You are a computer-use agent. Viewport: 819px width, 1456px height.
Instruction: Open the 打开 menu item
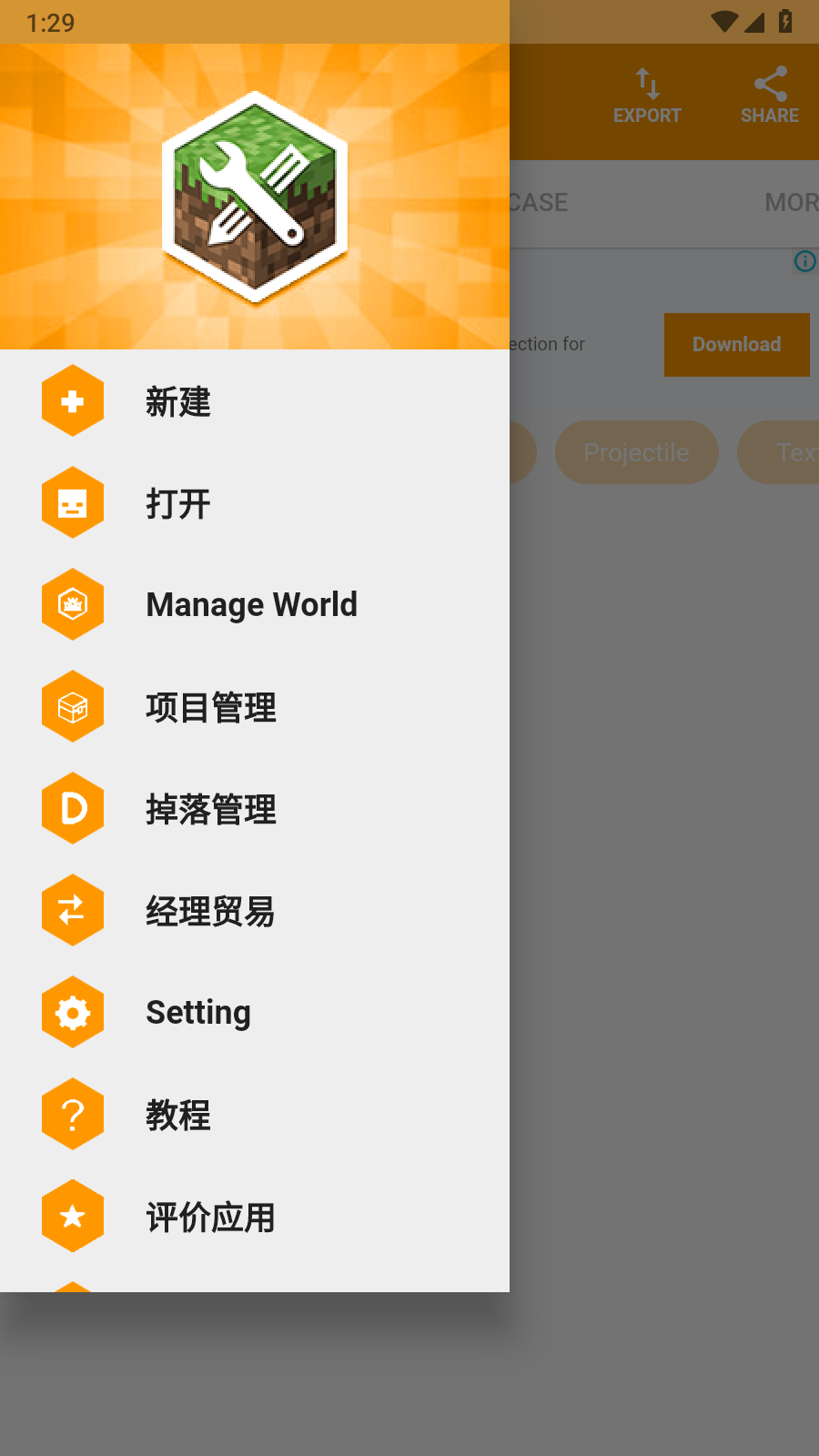pyautogui.click(x=178, y=503)
